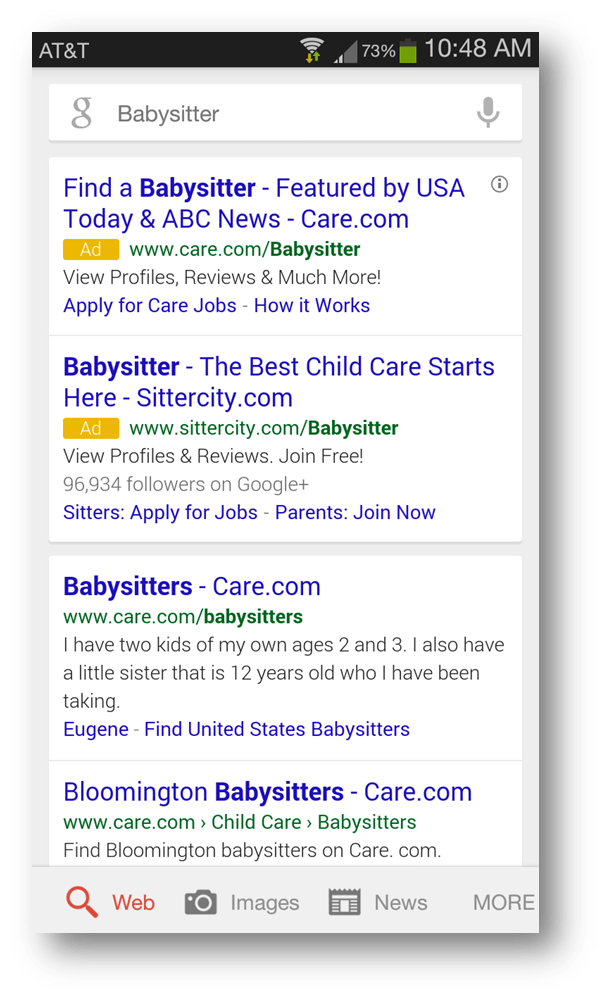Open the Babysitters - Care.com result
The width and height of the screenshot is (604, 998).
pos(192,586)
